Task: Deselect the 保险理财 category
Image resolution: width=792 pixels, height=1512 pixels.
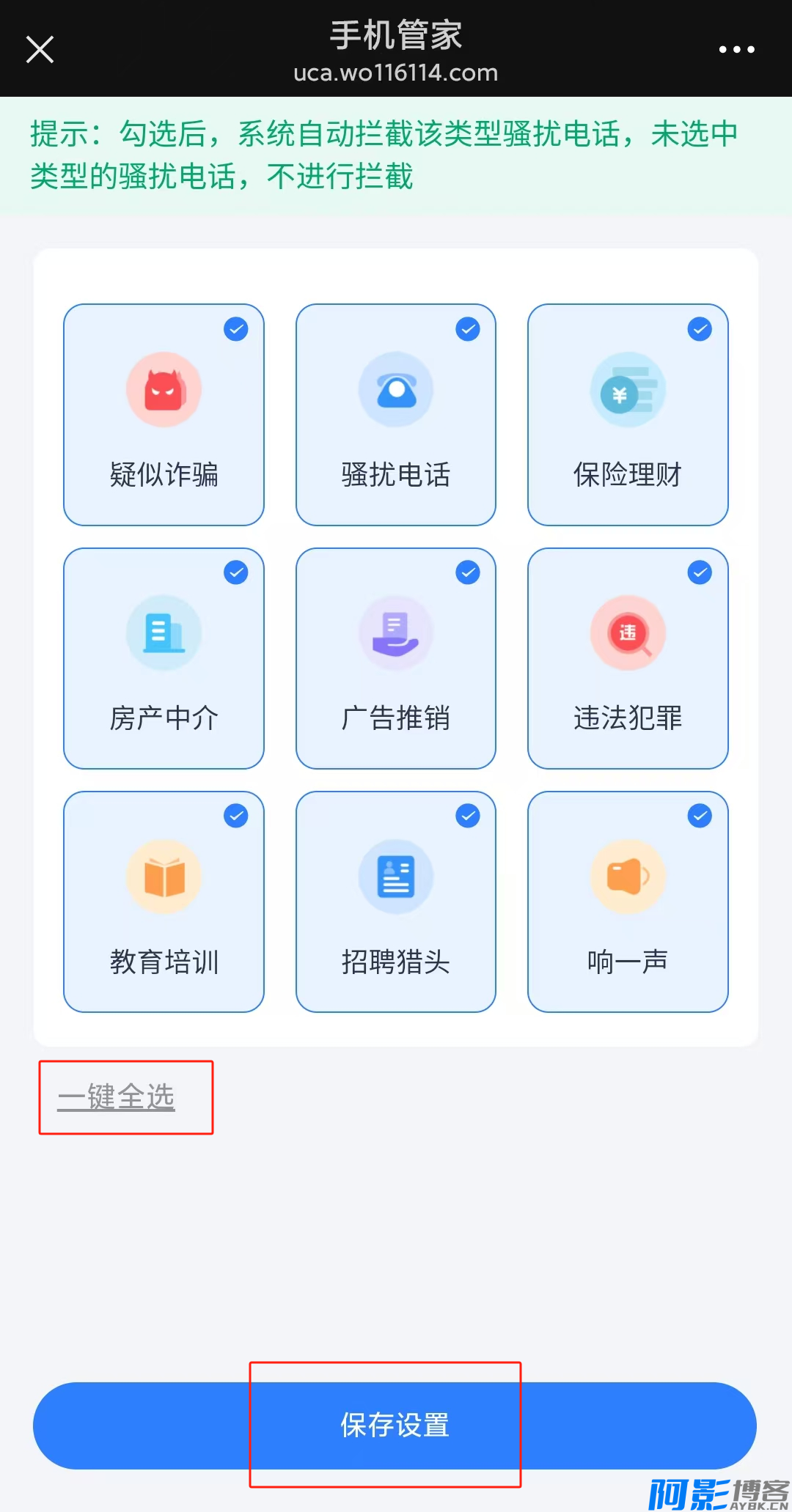Action: tap(628, 415)
